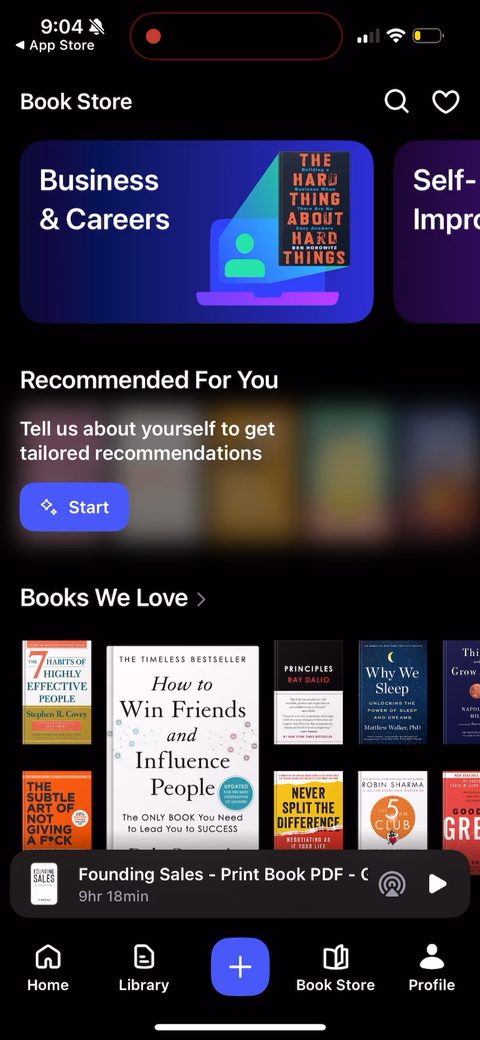Play Founding Sales in the mini player
This screenshot has height=1040, width=480.
coord(438,883)
